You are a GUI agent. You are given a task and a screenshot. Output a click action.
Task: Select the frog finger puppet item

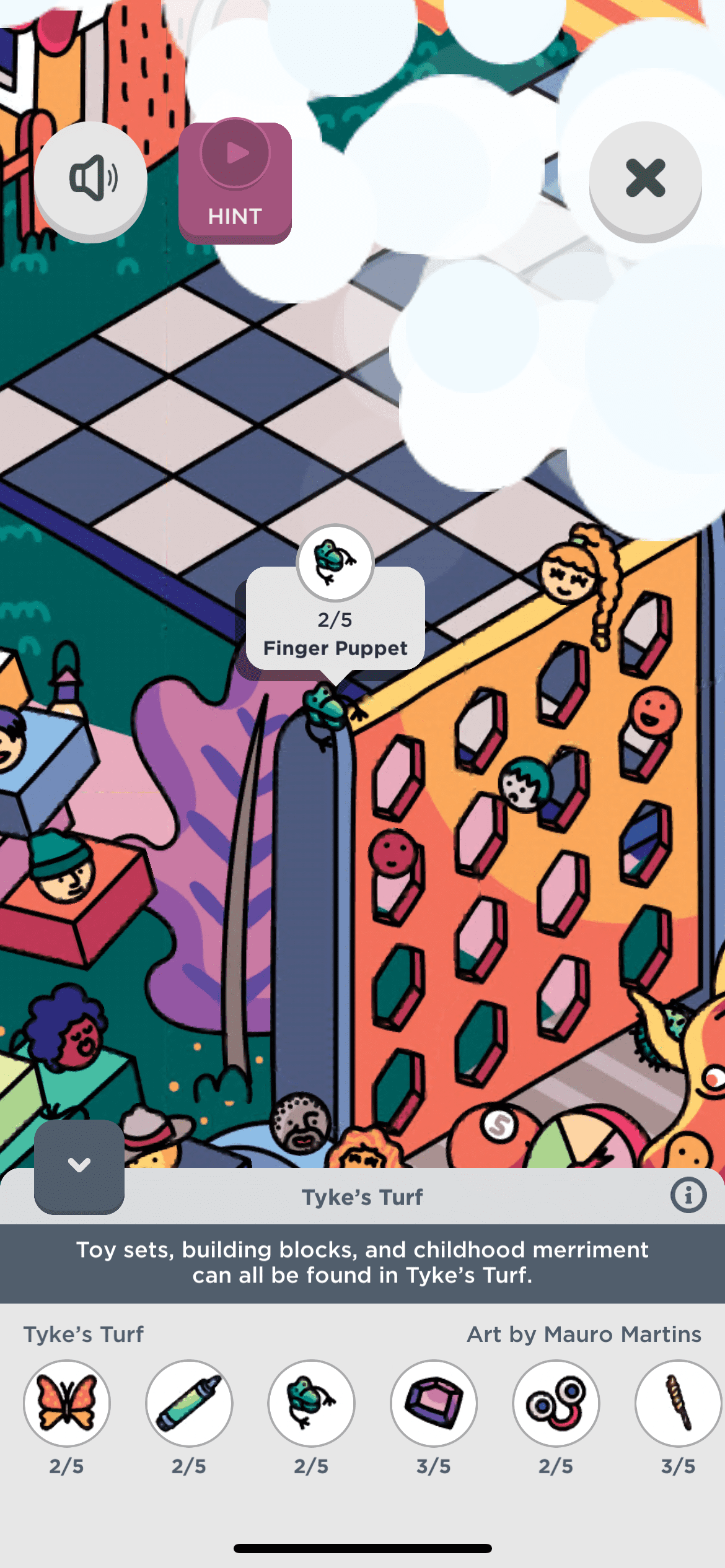click(x=311, y=1403)
